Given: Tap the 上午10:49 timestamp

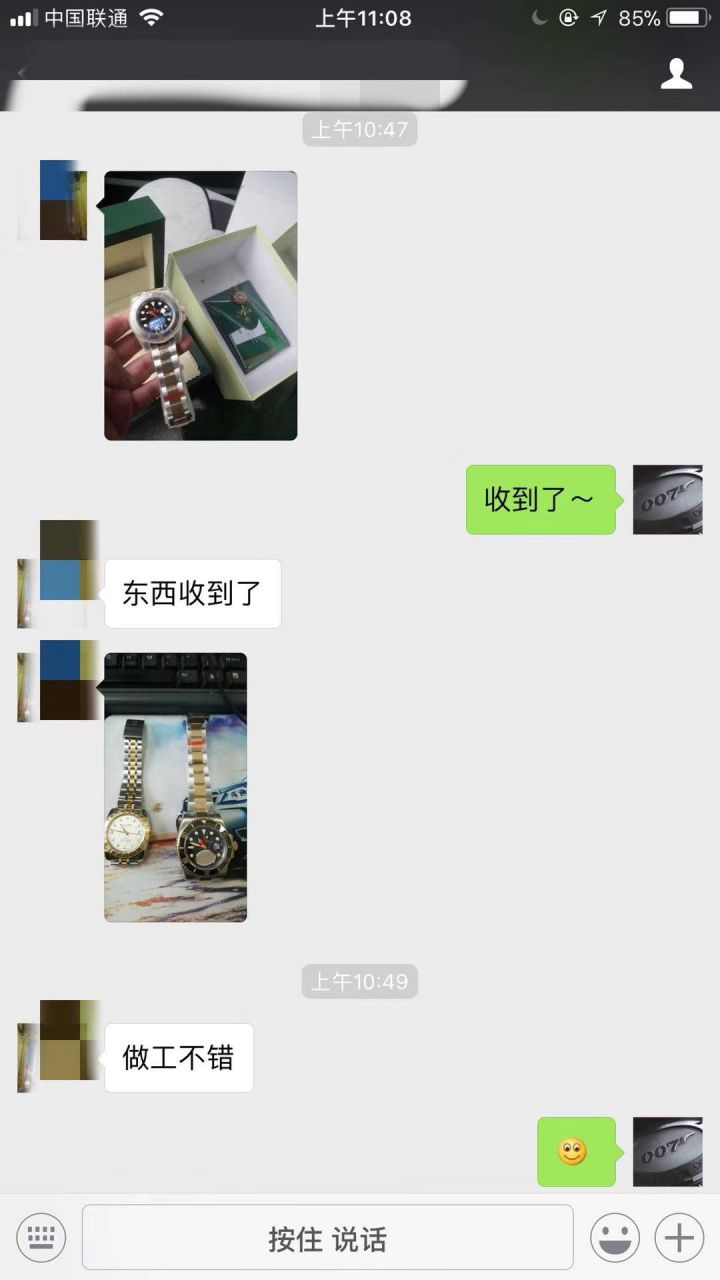Looking at the screenshot, I should point(360,981).
